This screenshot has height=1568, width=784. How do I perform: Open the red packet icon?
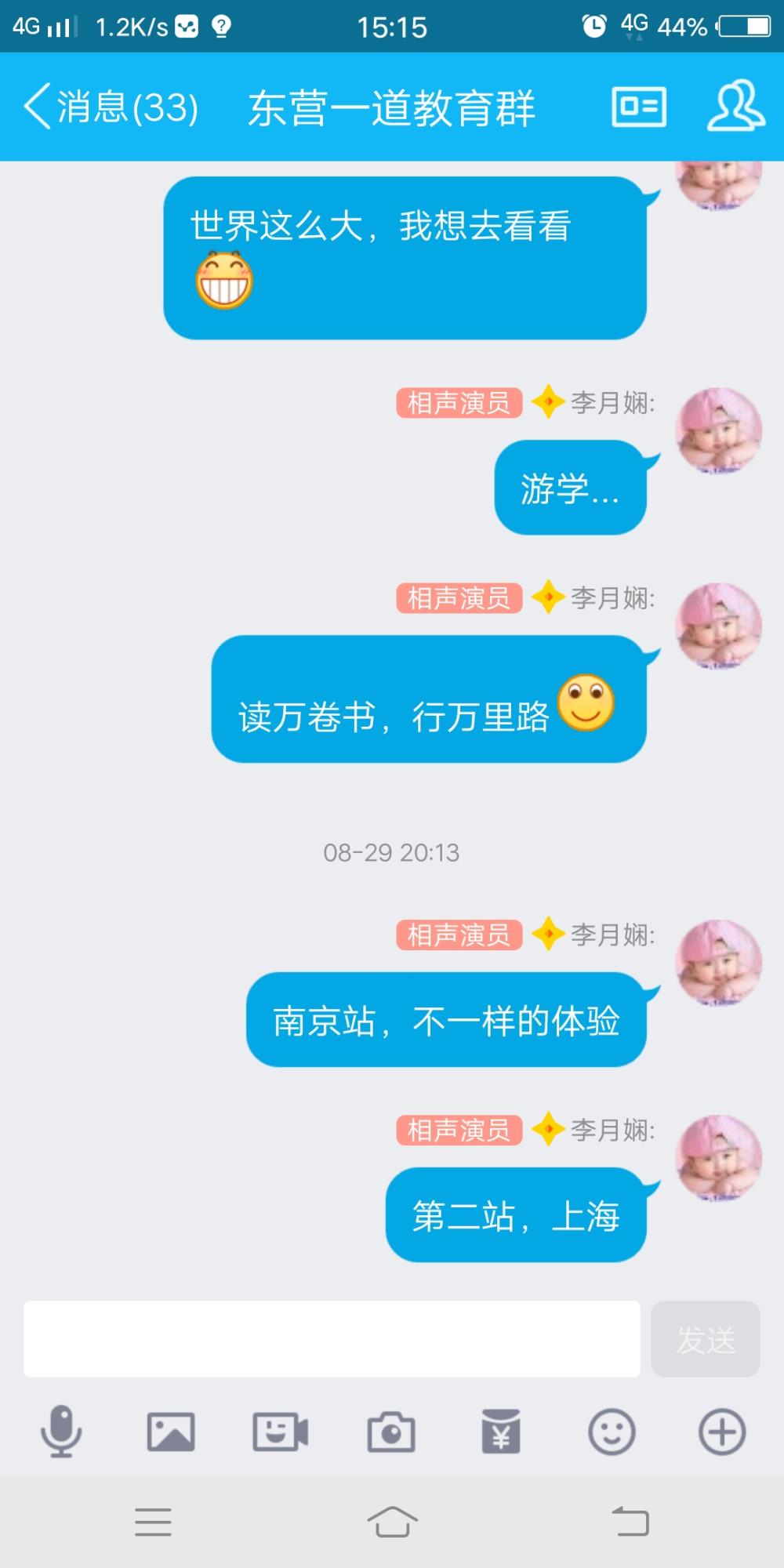[x=501, y=1432]
